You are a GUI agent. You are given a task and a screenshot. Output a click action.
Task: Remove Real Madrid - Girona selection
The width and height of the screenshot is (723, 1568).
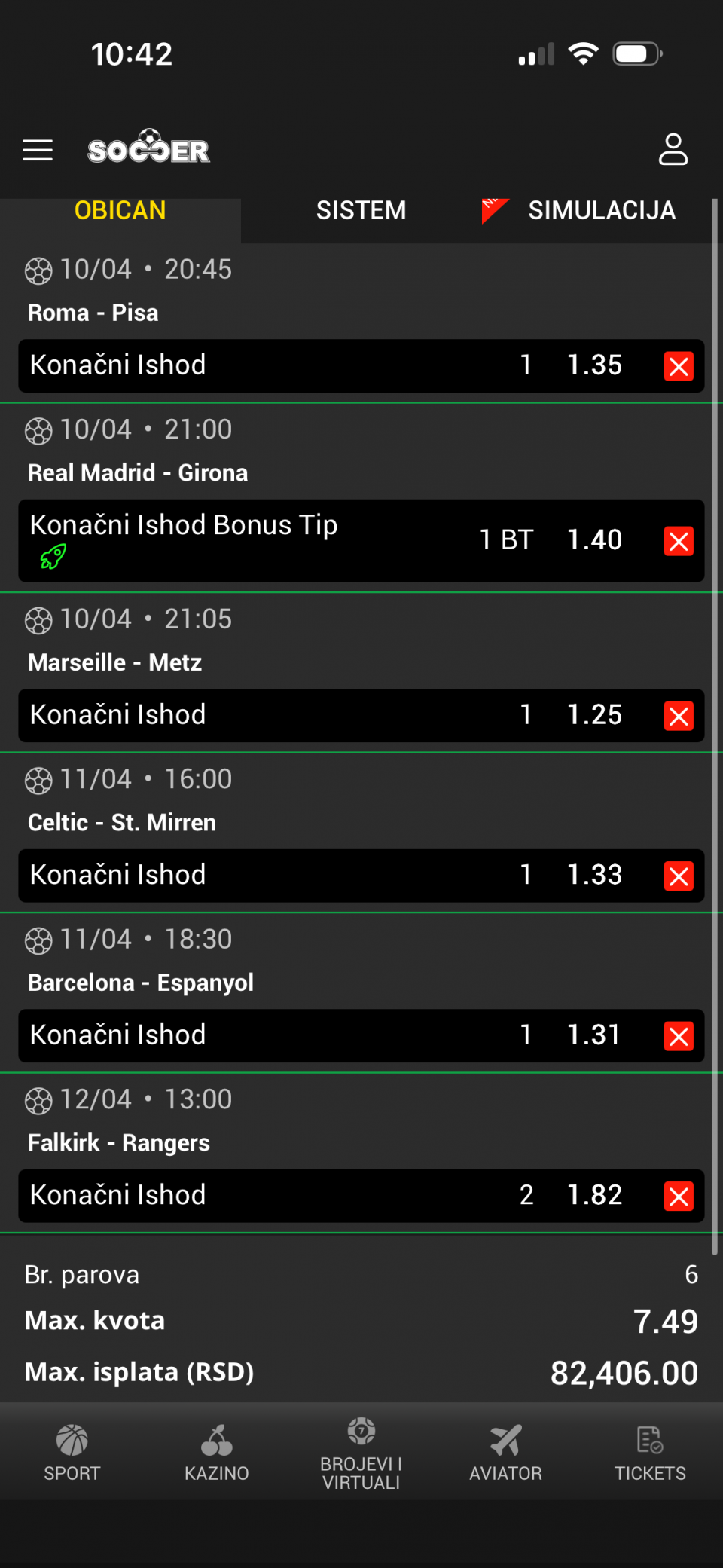pyautogui.click(x=679, y=541)
